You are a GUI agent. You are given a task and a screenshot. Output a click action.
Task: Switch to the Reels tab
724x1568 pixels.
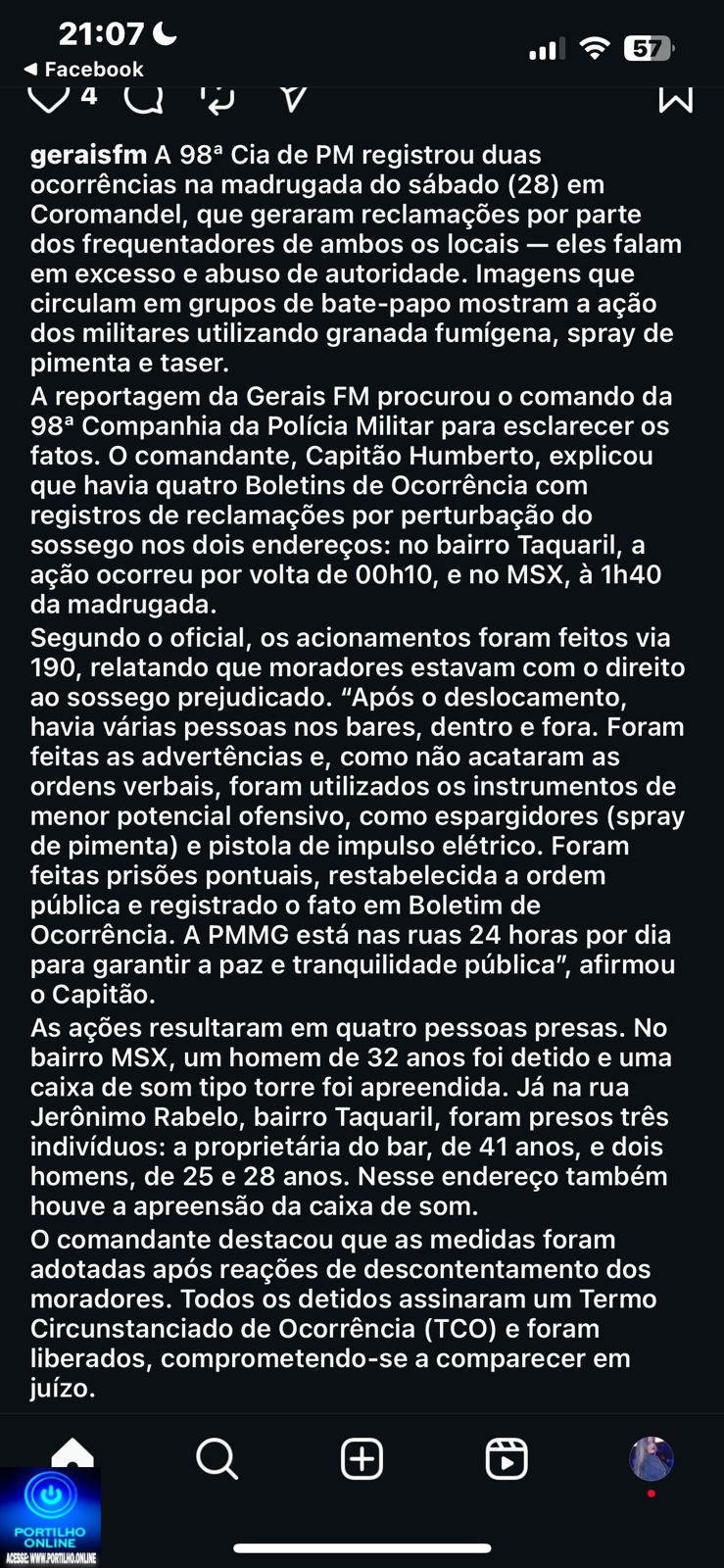tap(507, 1459)
